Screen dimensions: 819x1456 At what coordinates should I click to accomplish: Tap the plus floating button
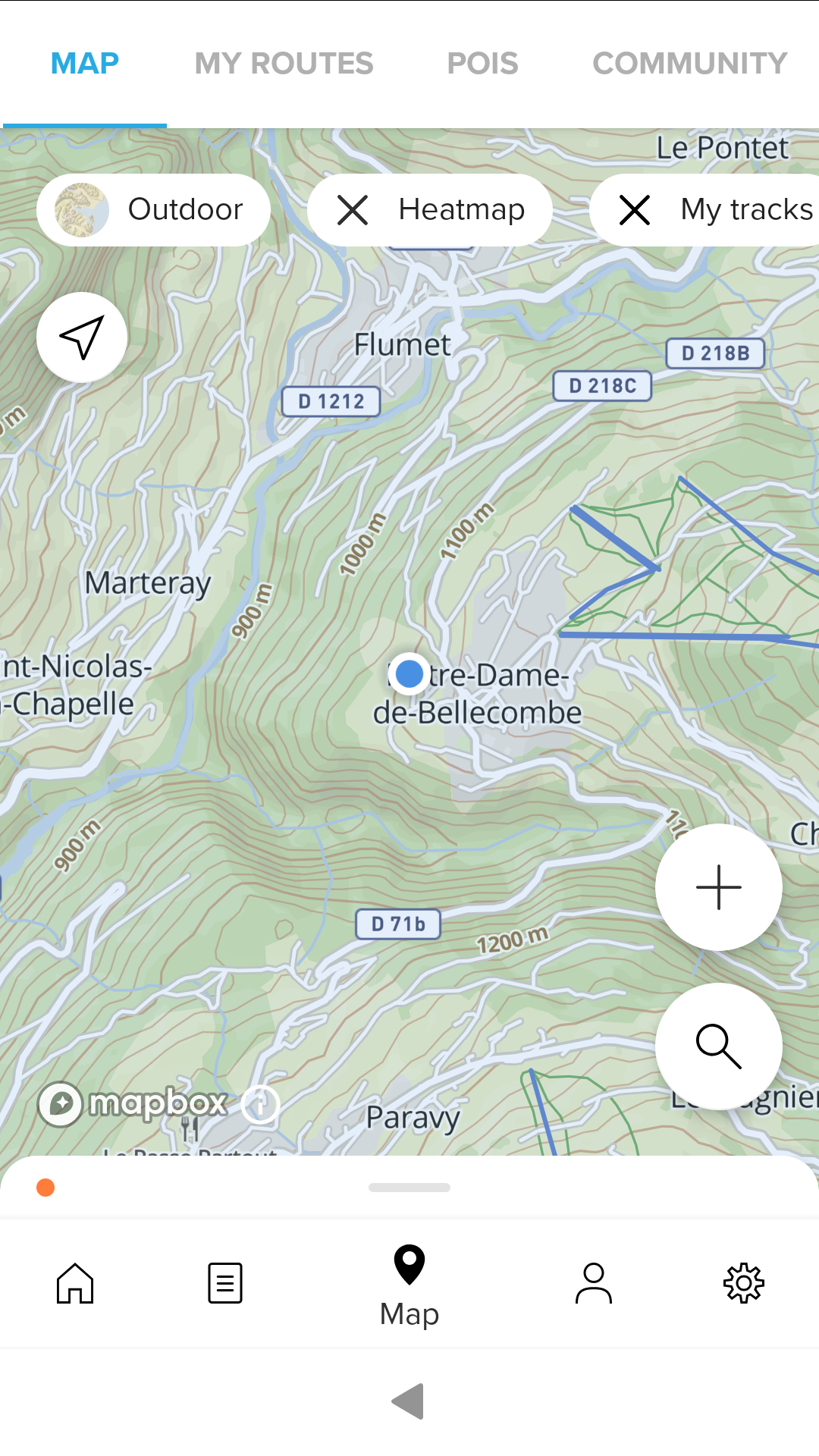coord(718,887)
